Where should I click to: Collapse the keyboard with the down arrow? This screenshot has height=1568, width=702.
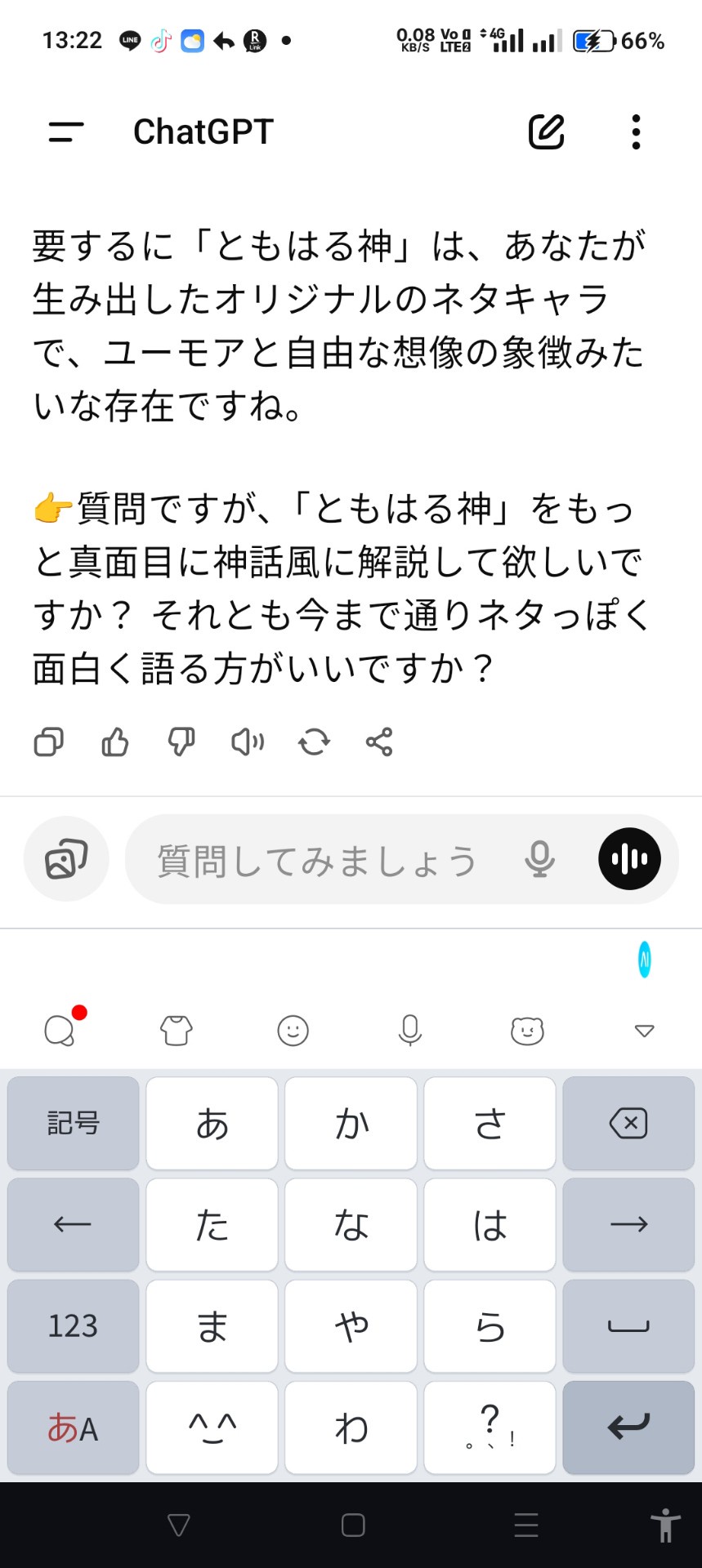click(644, 1031)
